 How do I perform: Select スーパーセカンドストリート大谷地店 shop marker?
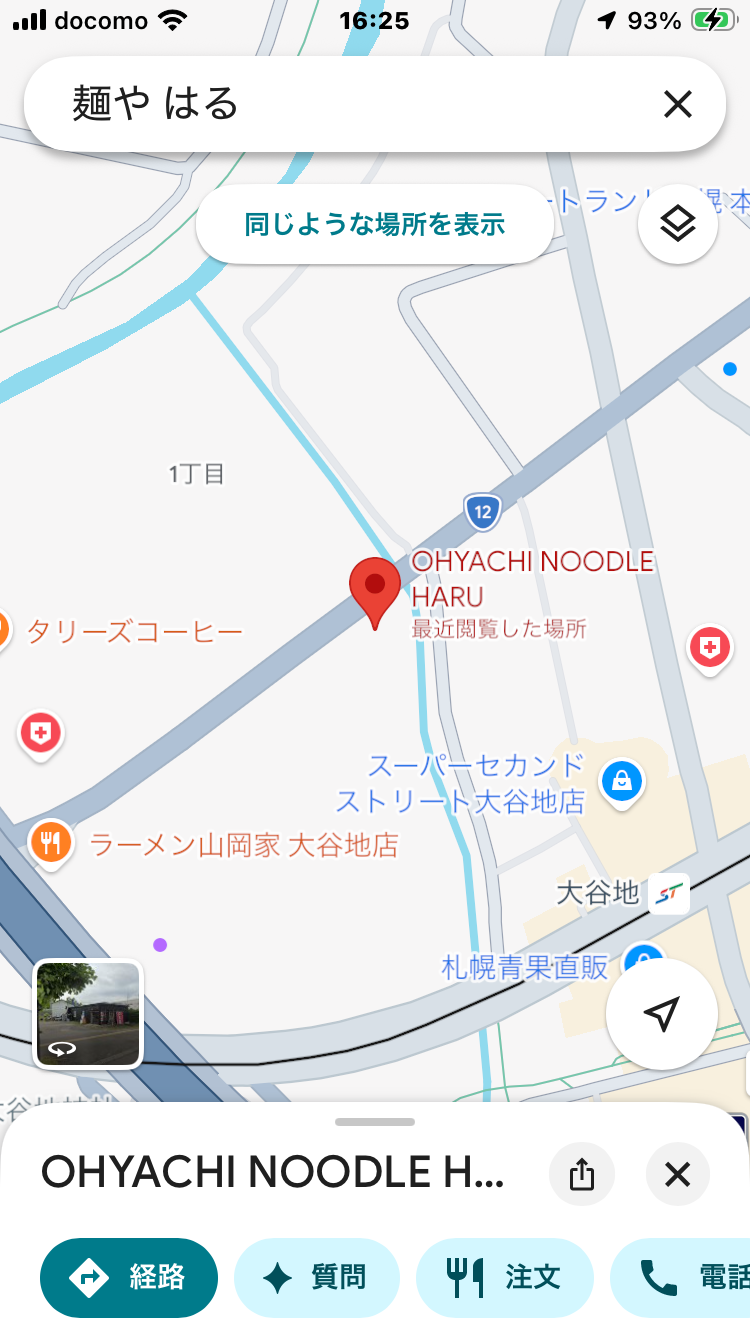click(621, 780)
